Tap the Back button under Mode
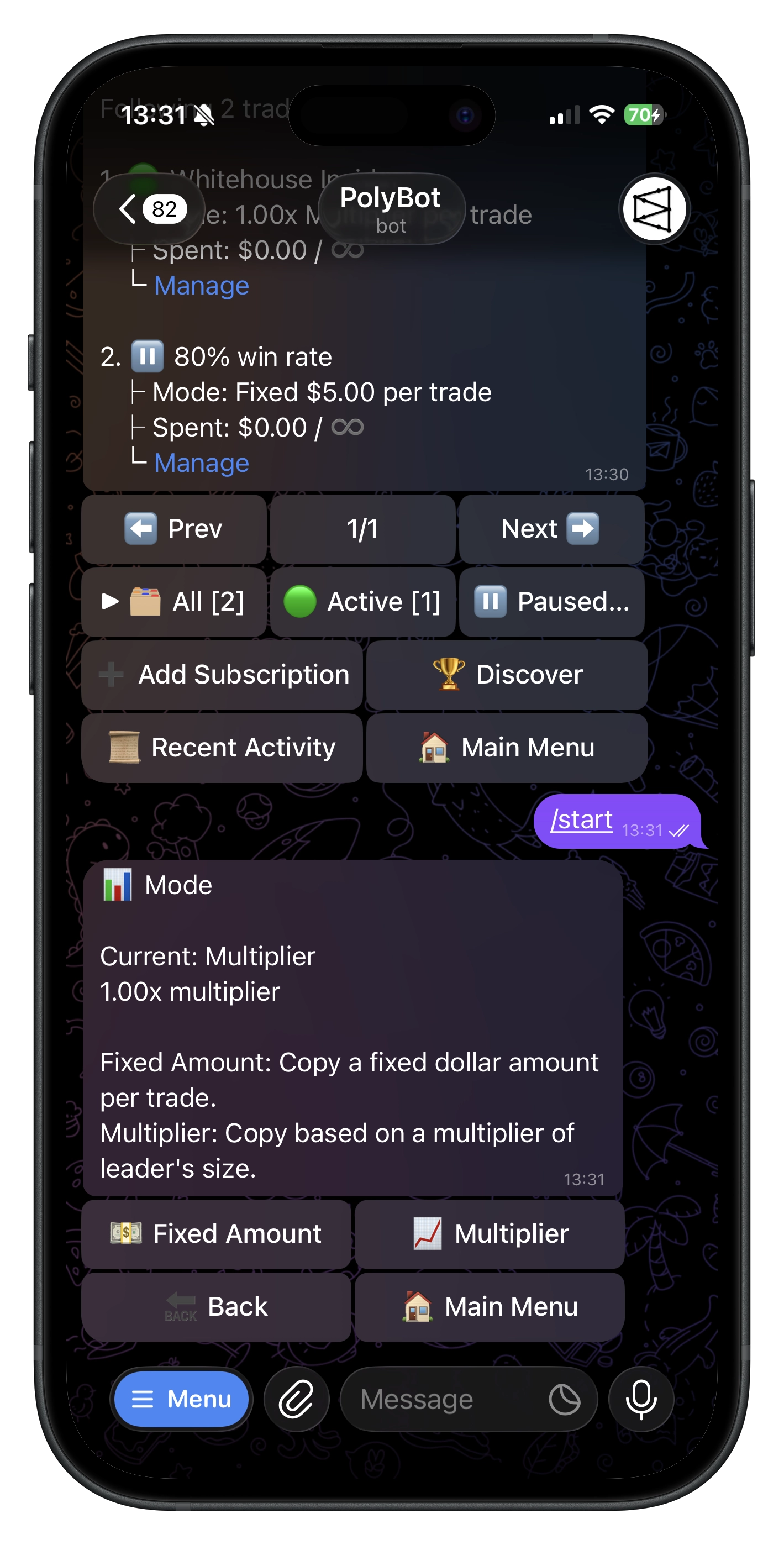The width and height of the screenshot is (784, 1545). [x=216, y=1307]
